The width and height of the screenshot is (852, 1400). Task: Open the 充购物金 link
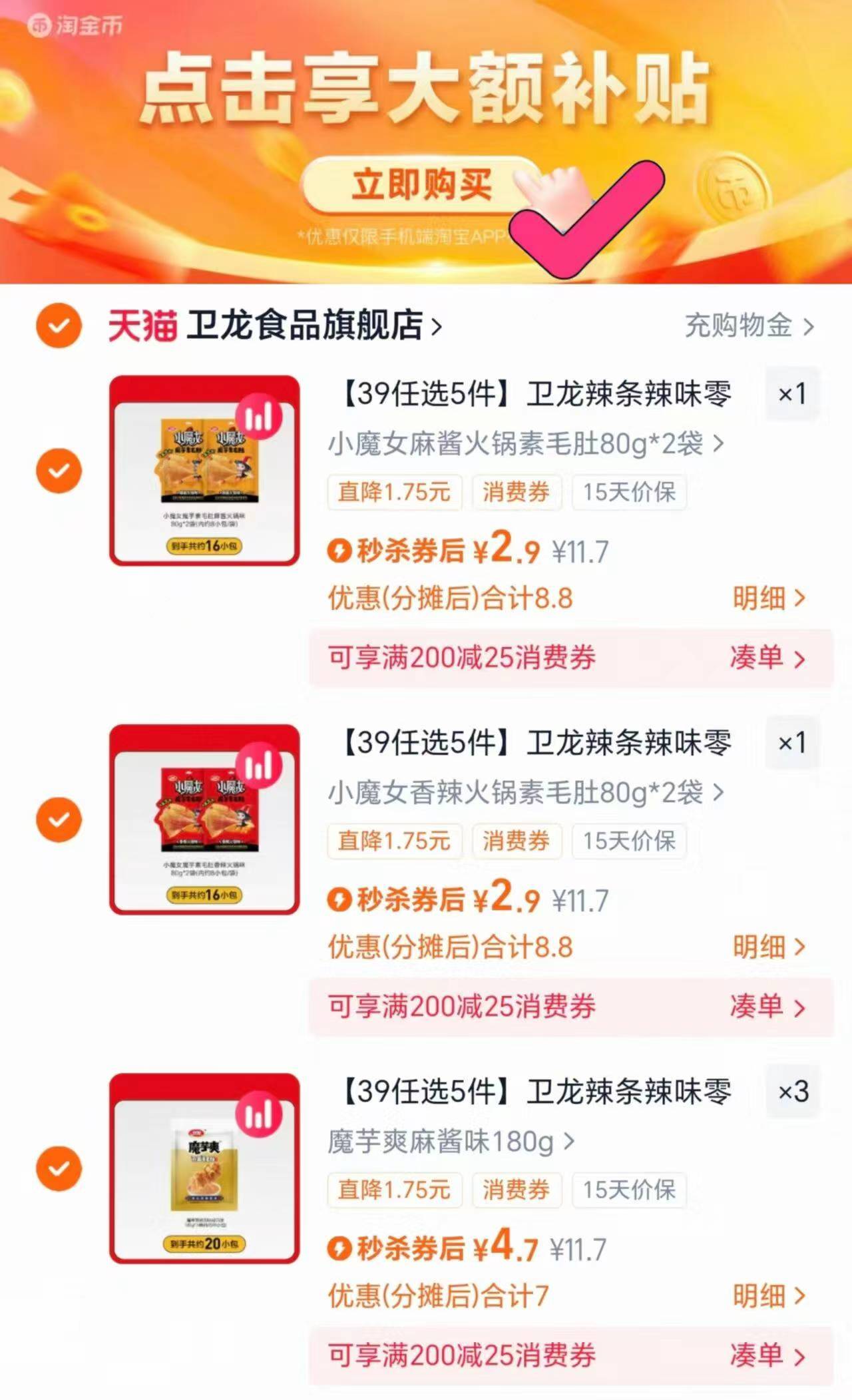pyautogui.click(x=739, y=326)
